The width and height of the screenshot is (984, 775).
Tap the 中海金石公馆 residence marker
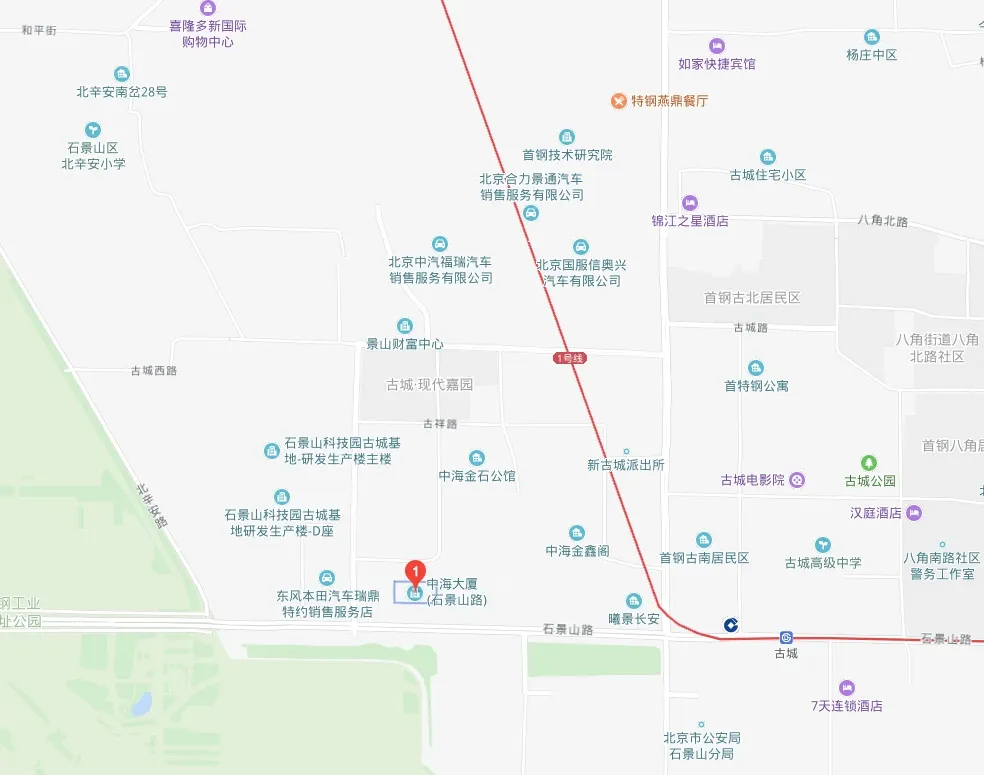pyautogui.click(x=477, y=458)
